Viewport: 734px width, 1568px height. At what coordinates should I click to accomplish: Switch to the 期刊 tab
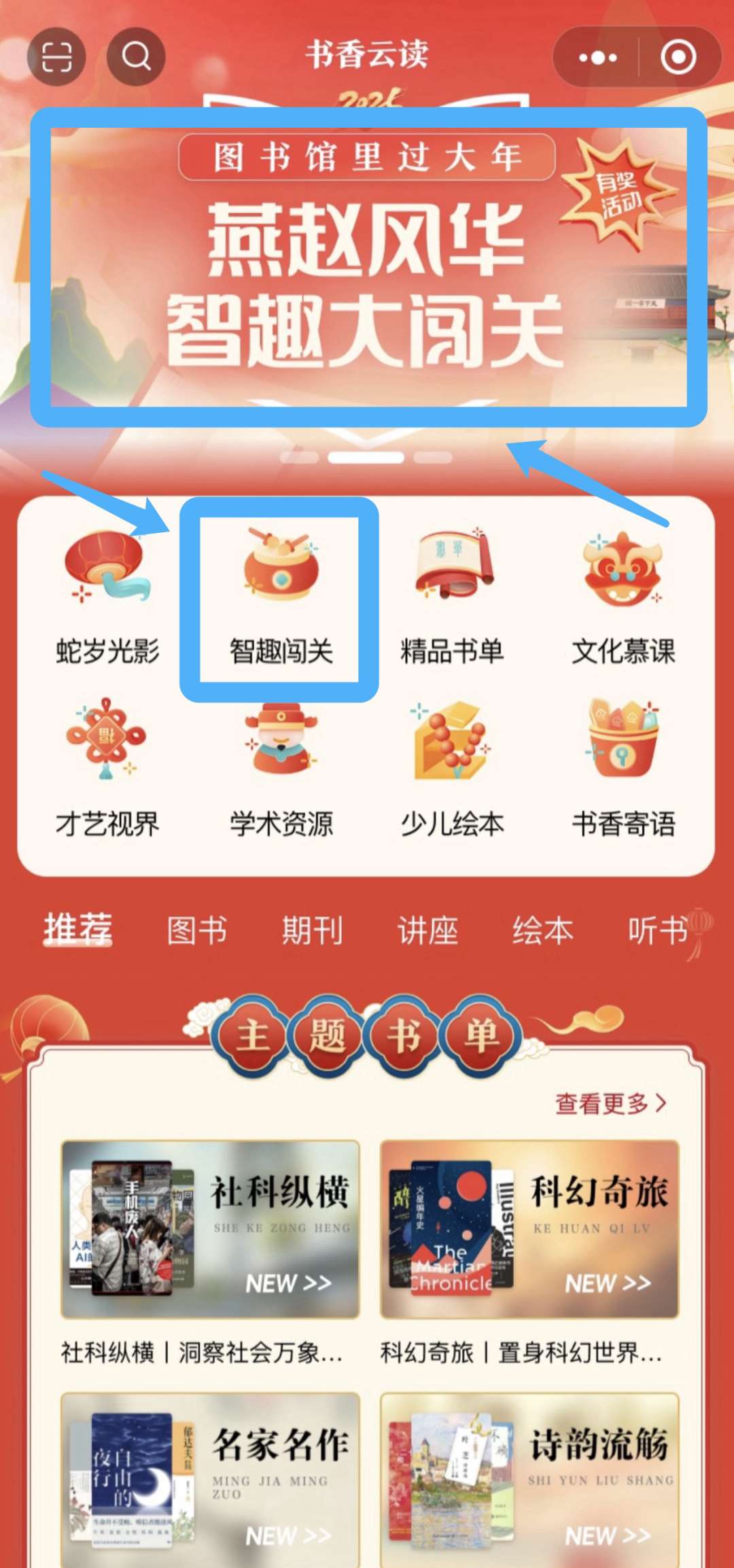pyautogui.click(x=312, y=930)
